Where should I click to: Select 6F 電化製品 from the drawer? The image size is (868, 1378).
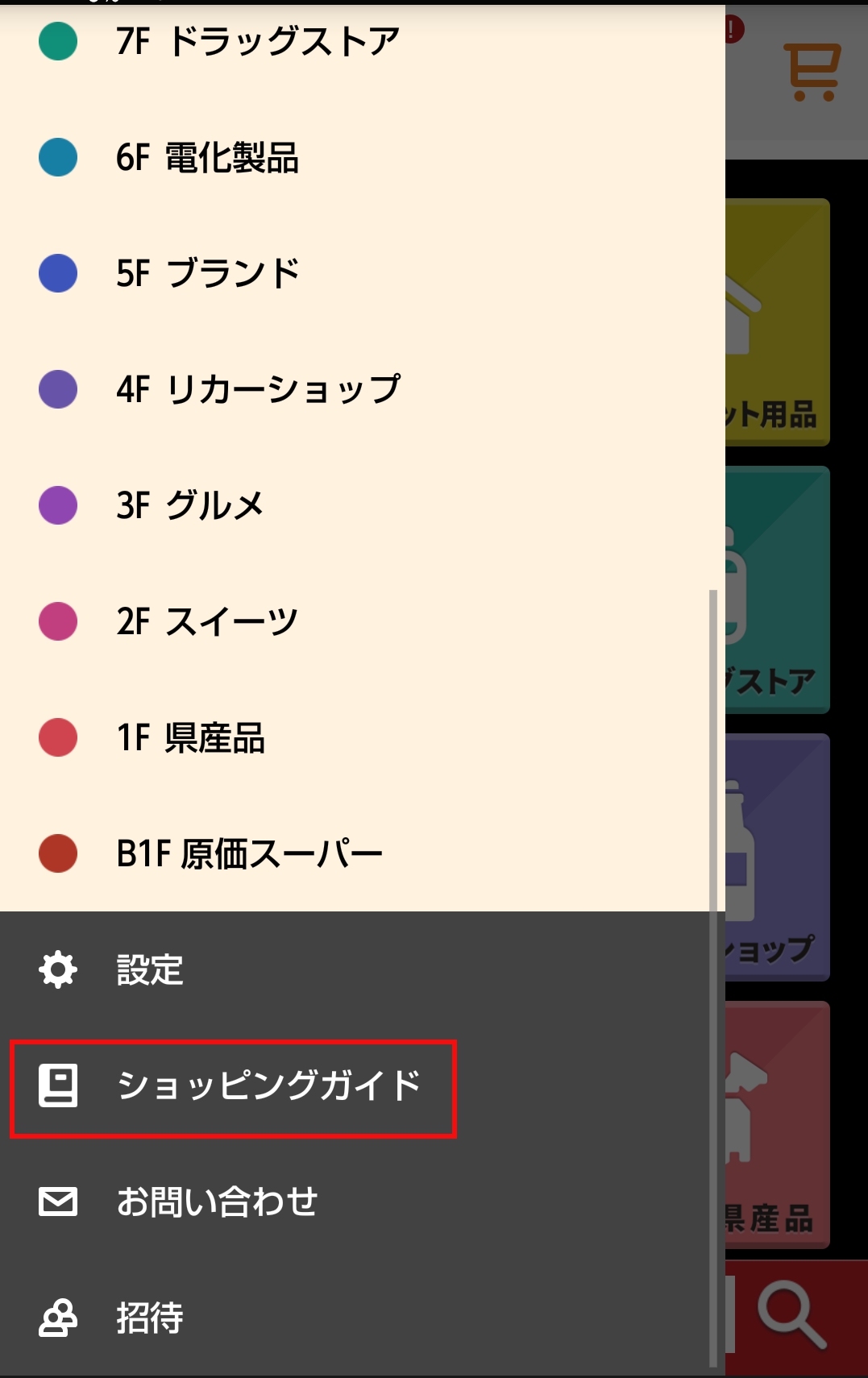tap(208, 158)
